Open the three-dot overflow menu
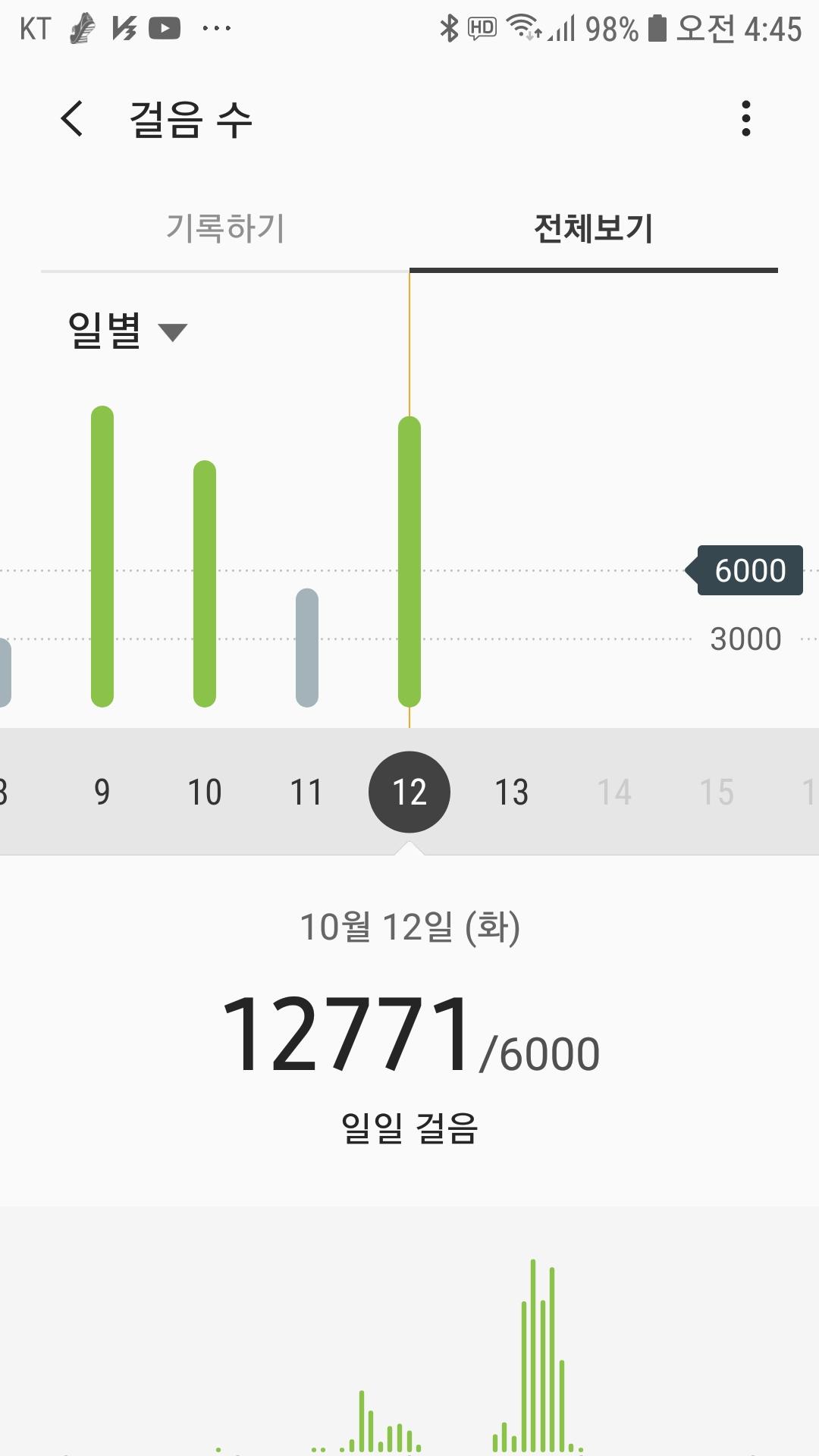Image resolution: width=819 pixels, height=1456 pixels. coord(746,119)
